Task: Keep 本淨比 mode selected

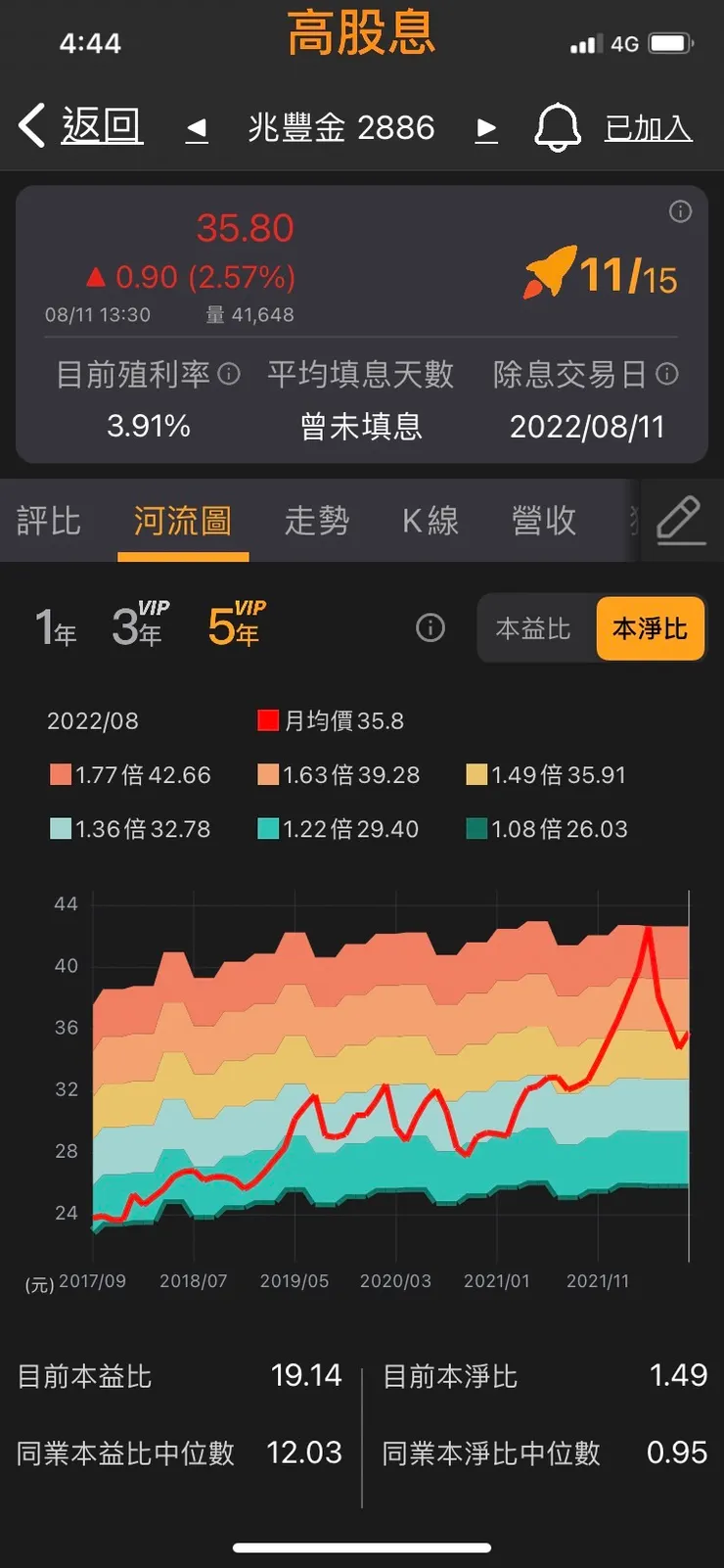Action: pos(650,628)
